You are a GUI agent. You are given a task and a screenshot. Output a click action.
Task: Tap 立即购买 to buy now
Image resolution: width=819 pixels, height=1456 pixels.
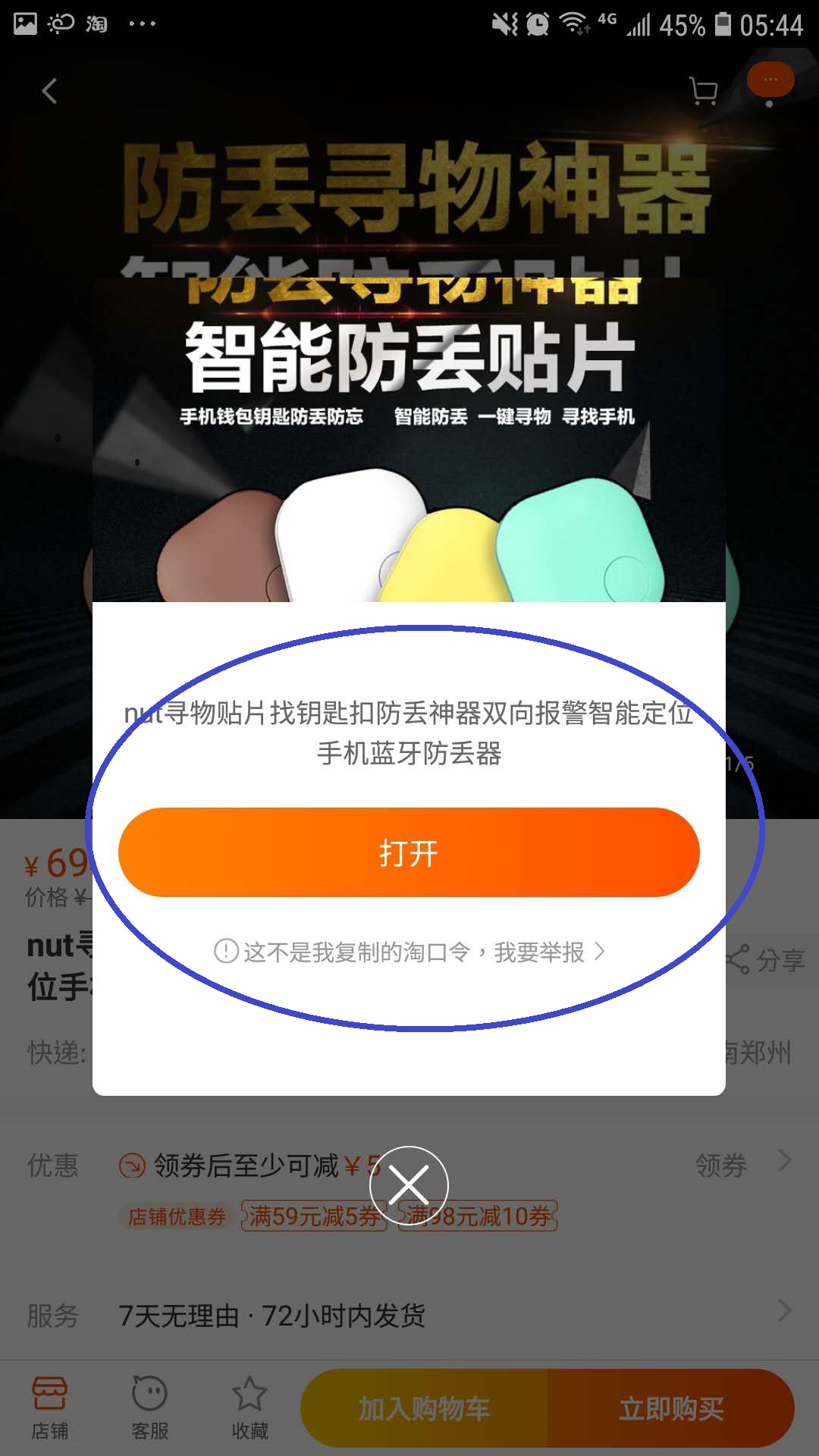coord(670,1408)
